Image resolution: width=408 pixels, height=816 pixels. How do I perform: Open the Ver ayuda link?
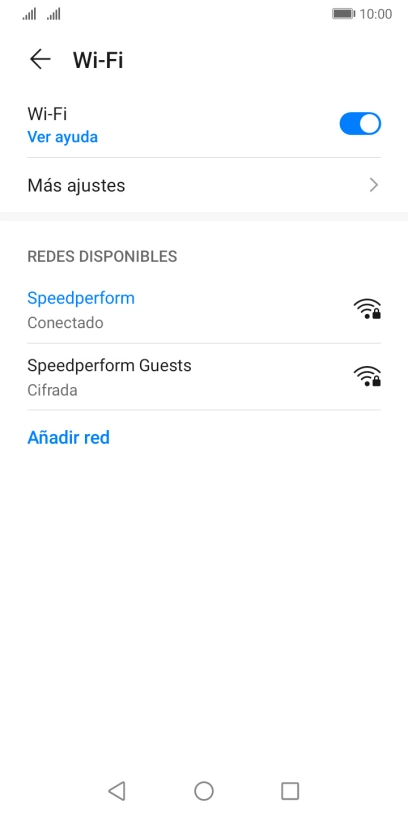pos(62,137)
